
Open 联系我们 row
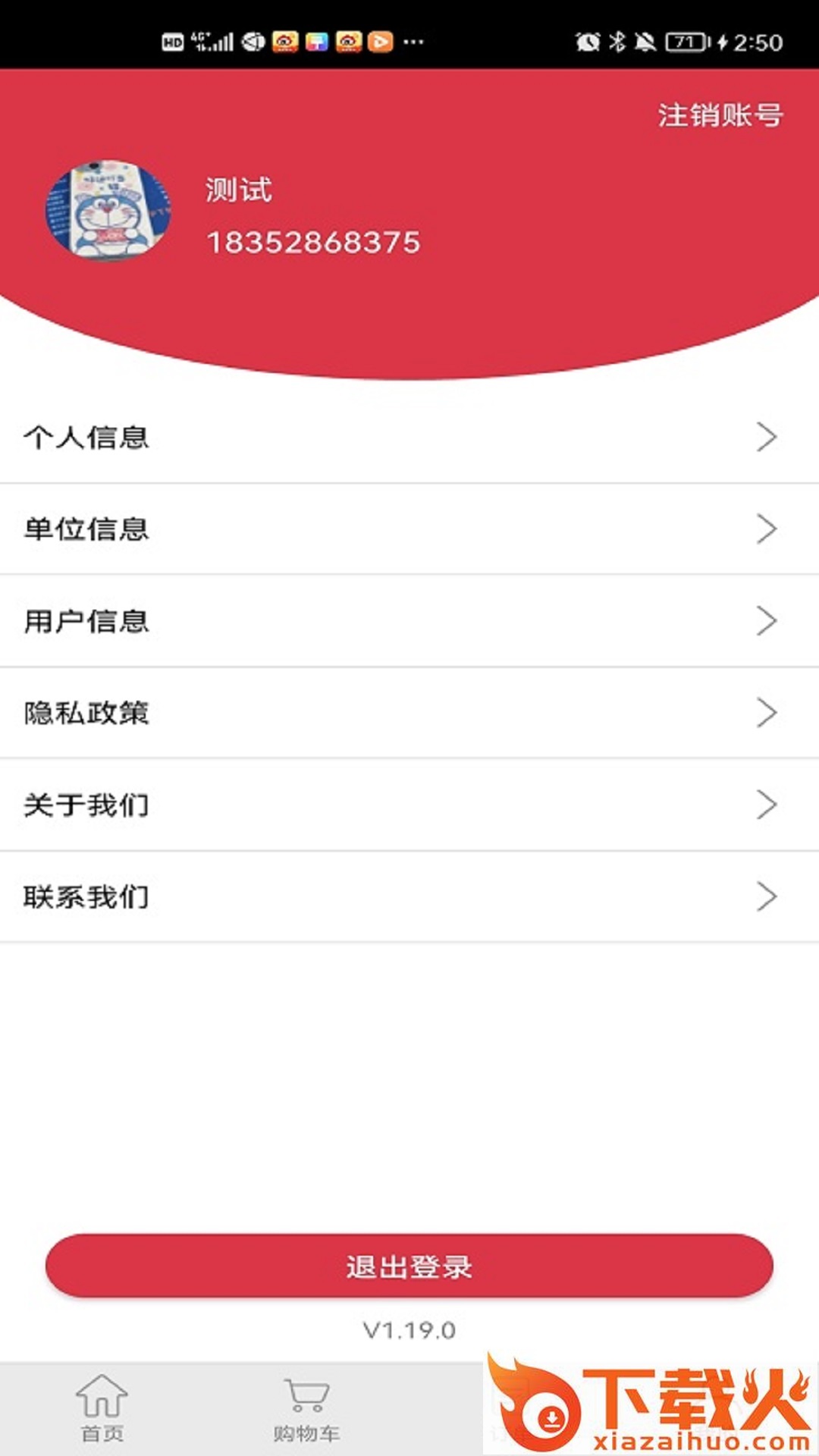(409, 896)
